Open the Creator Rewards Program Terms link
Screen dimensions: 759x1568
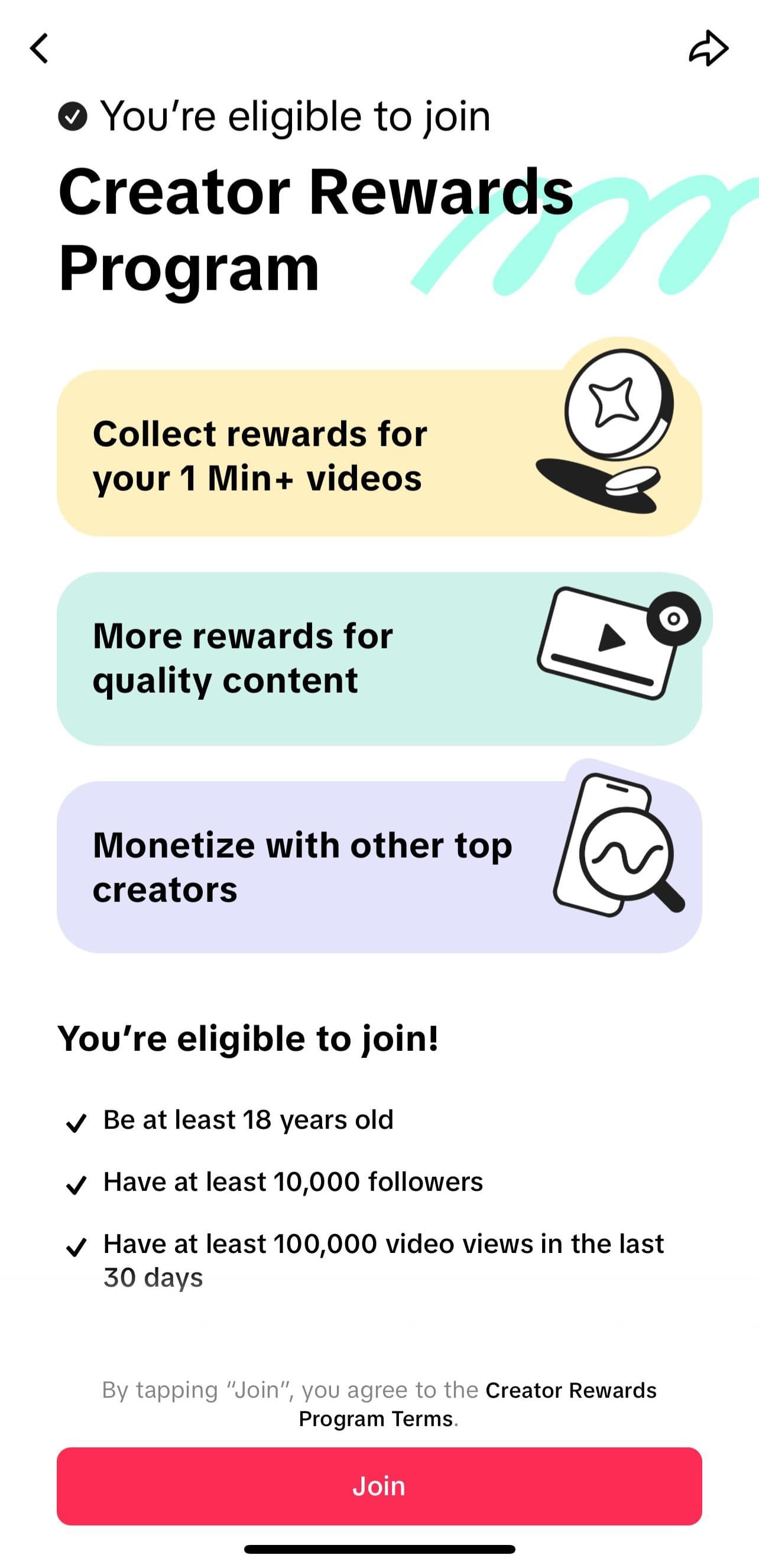click(x=478, y=1404)
